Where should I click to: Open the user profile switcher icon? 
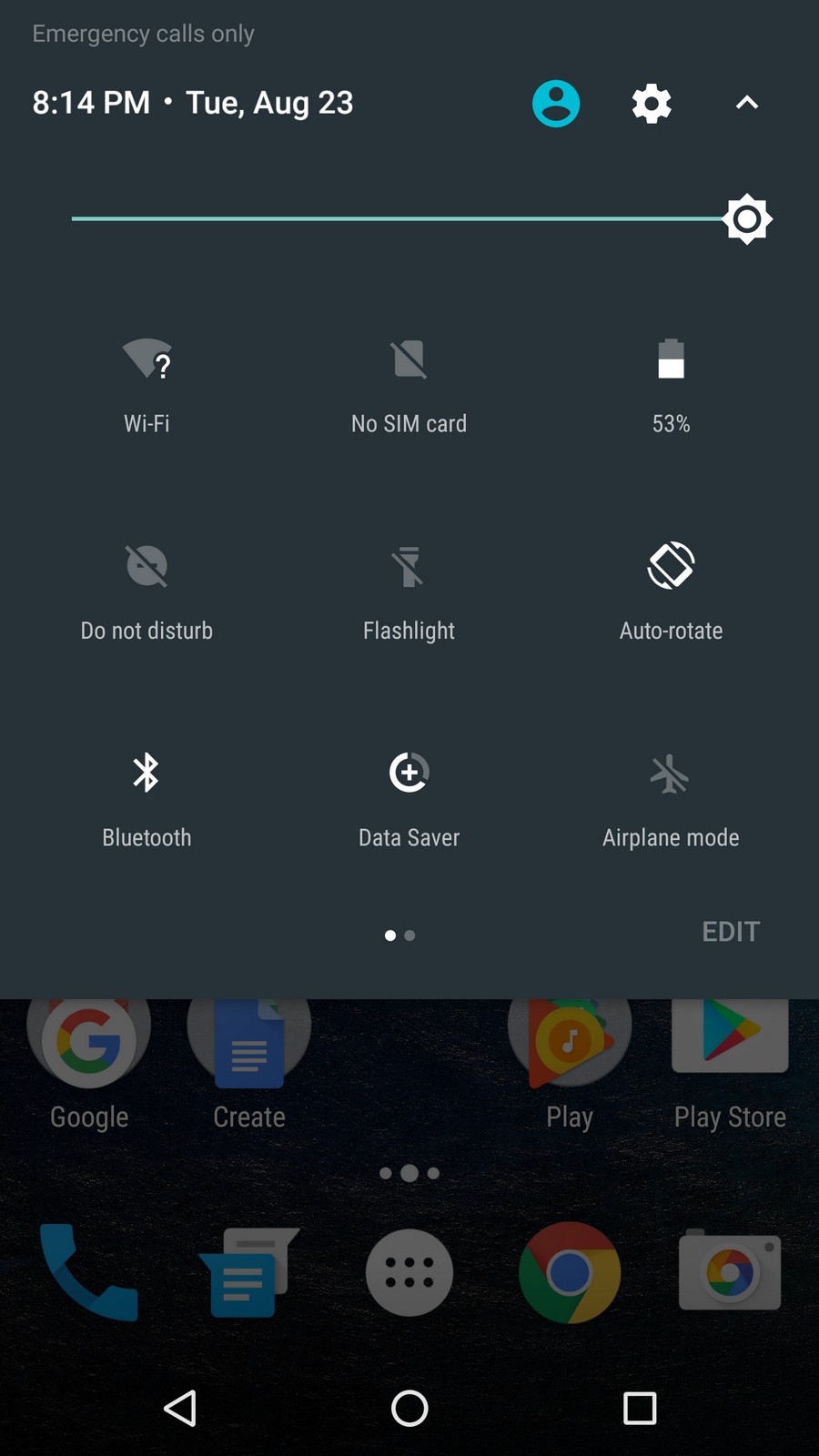point(556,104)
